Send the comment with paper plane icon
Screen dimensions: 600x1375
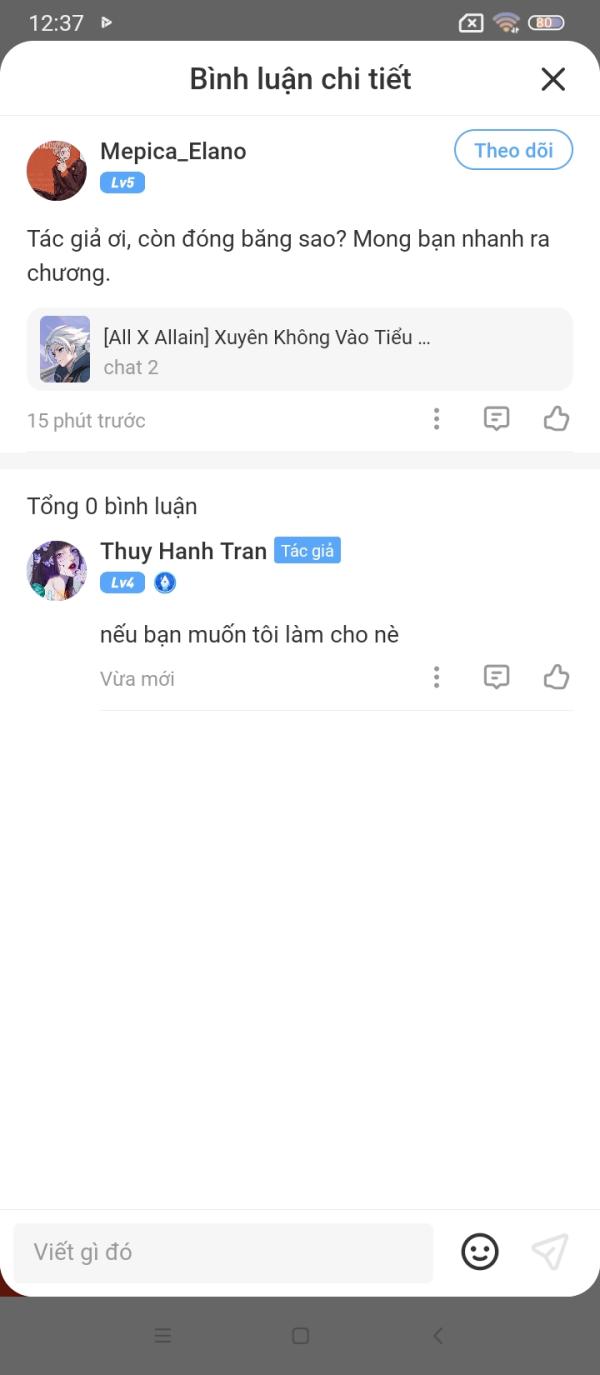550,1252
